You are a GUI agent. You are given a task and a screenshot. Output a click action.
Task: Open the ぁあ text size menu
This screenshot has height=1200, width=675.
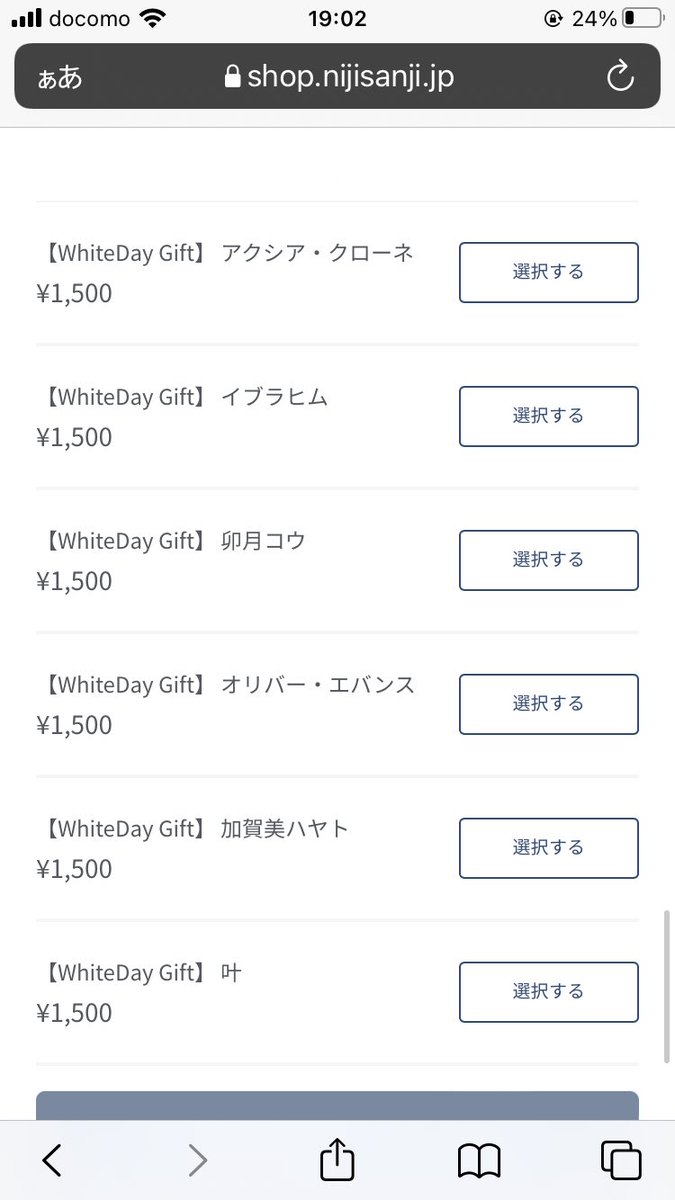click(60, 77)
